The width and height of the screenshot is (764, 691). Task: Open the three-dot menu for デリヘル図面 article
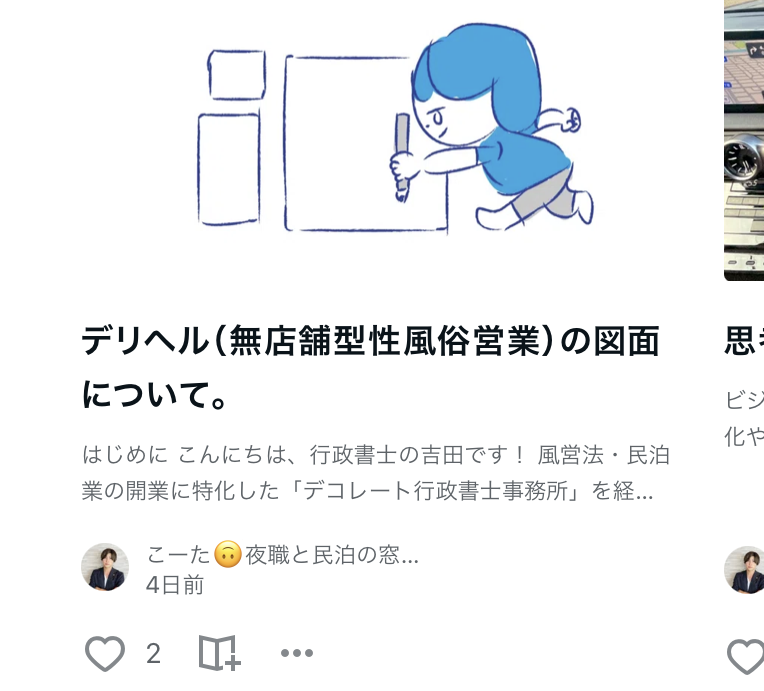(x=297, y=654)
